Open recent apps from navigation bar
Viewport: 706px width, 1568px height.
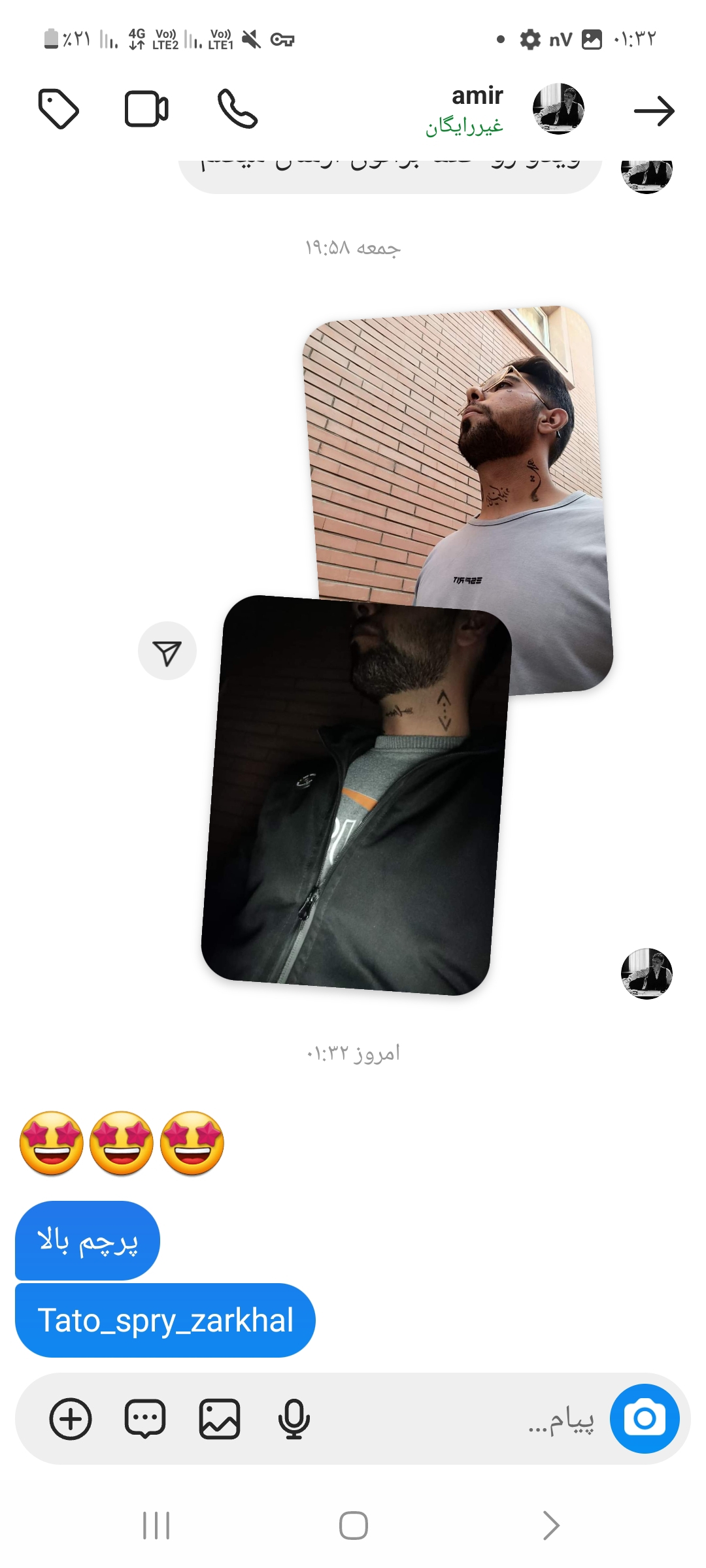click(156, 1526)
